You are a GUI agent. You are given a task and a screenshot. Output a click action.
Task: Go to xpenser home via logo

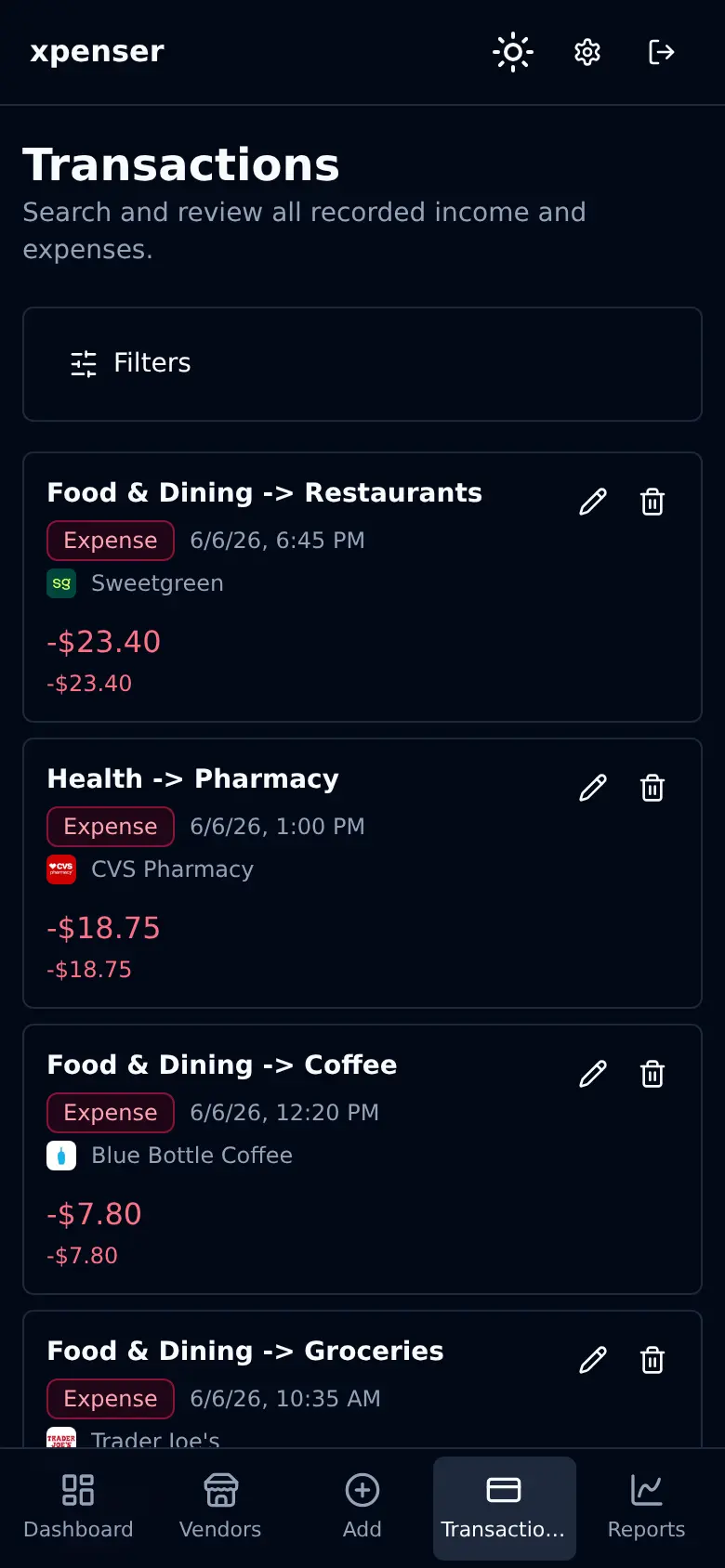(97, 51)
